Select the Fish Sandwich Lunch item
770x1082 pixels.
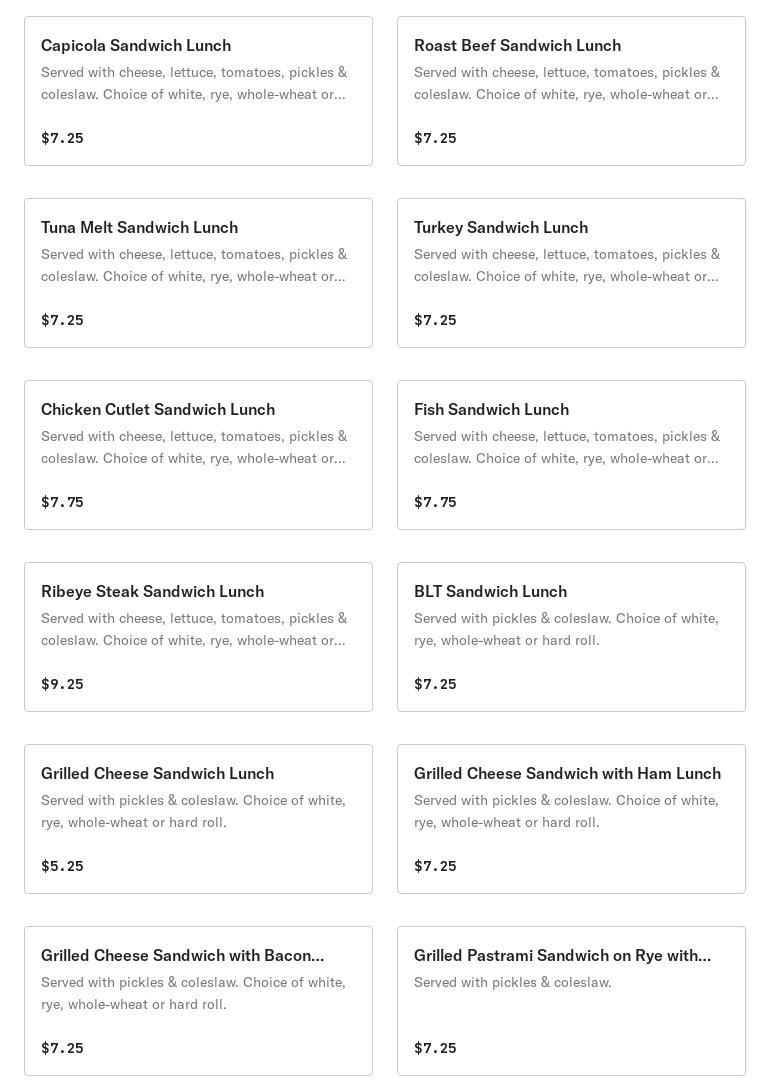coord(571,455)
